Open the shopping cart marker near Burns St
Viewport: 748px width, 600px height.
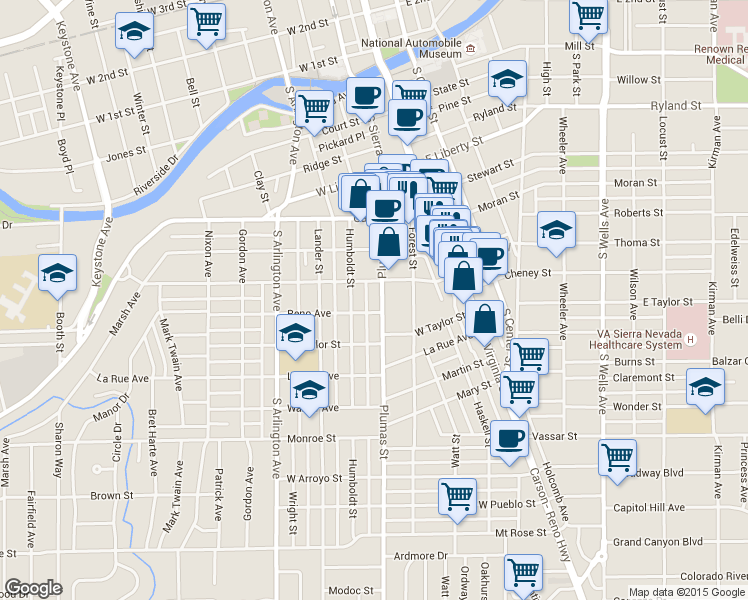pos(529,355)
